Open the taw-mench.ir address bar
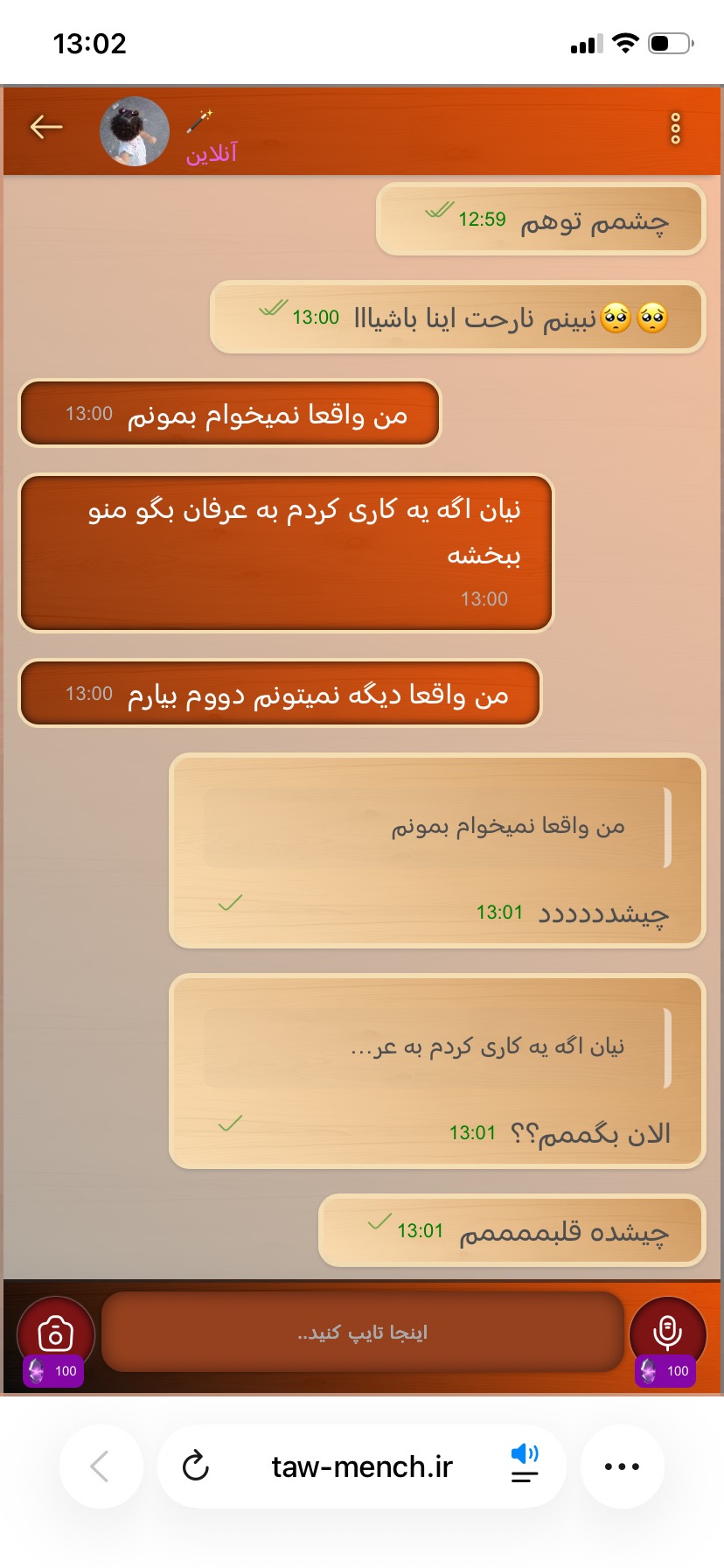 point(362,1466)
